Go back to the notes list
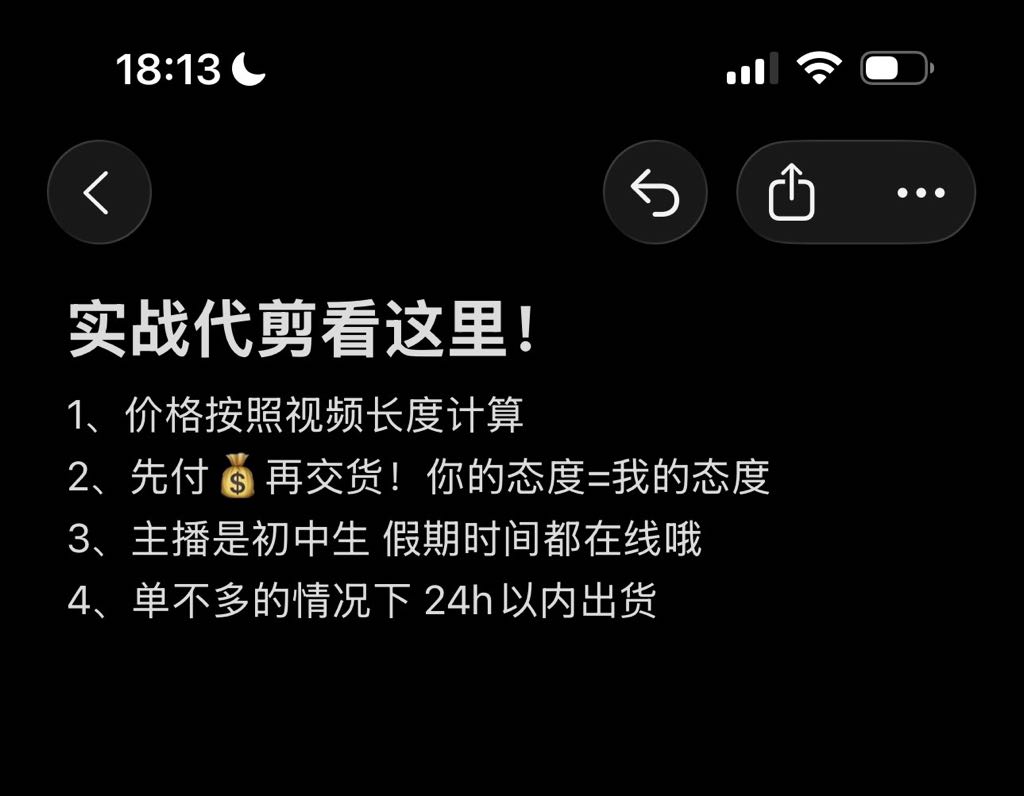This screenshot has height=796, width=1024. coord(98,192)
